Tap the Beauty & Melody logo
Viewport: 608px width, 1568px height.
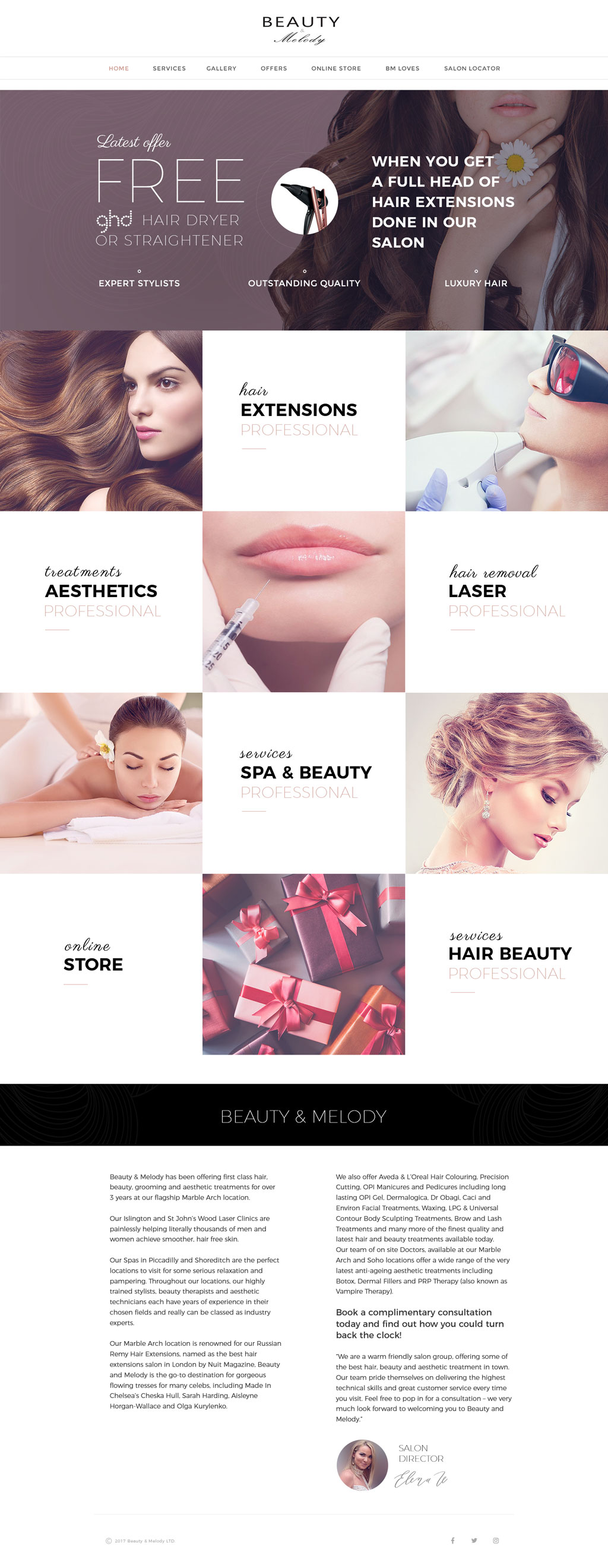[301, 29]
